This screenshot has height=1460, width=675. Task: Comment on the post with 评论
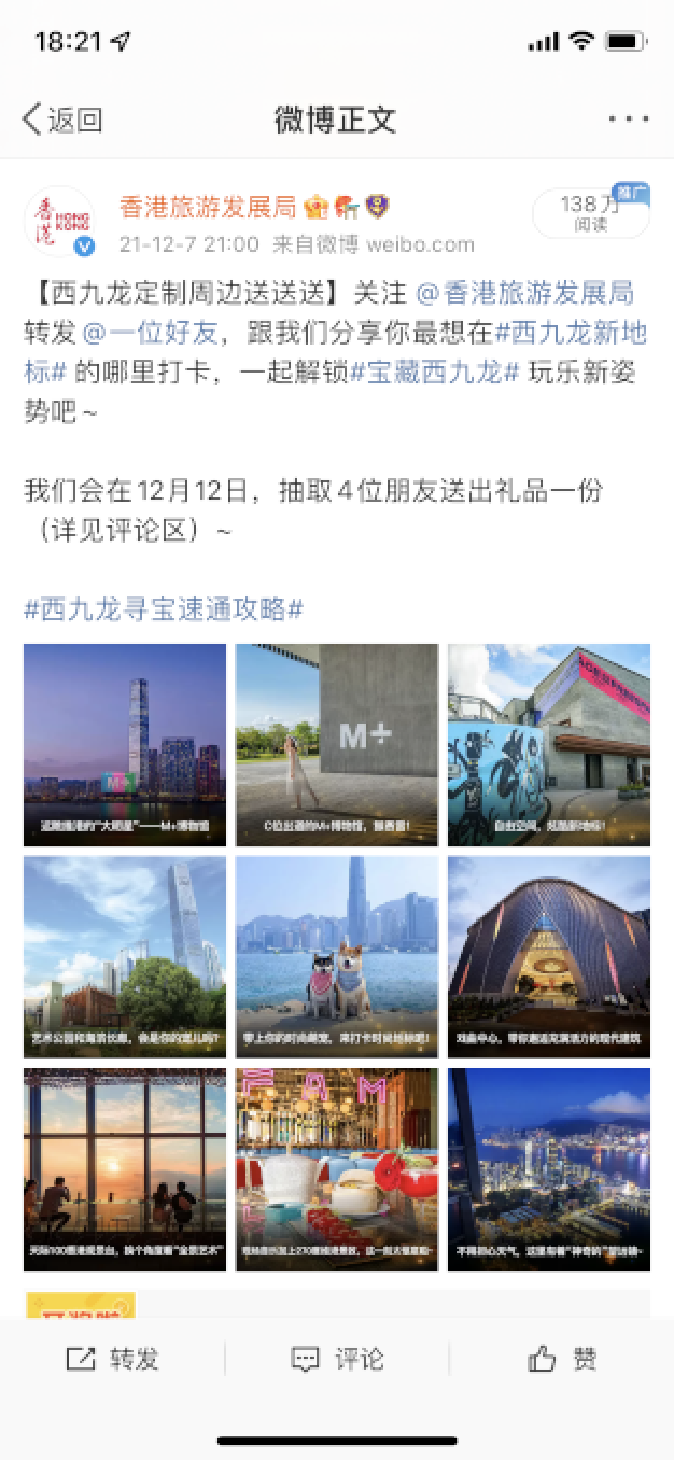click(x=337, y=1359)
